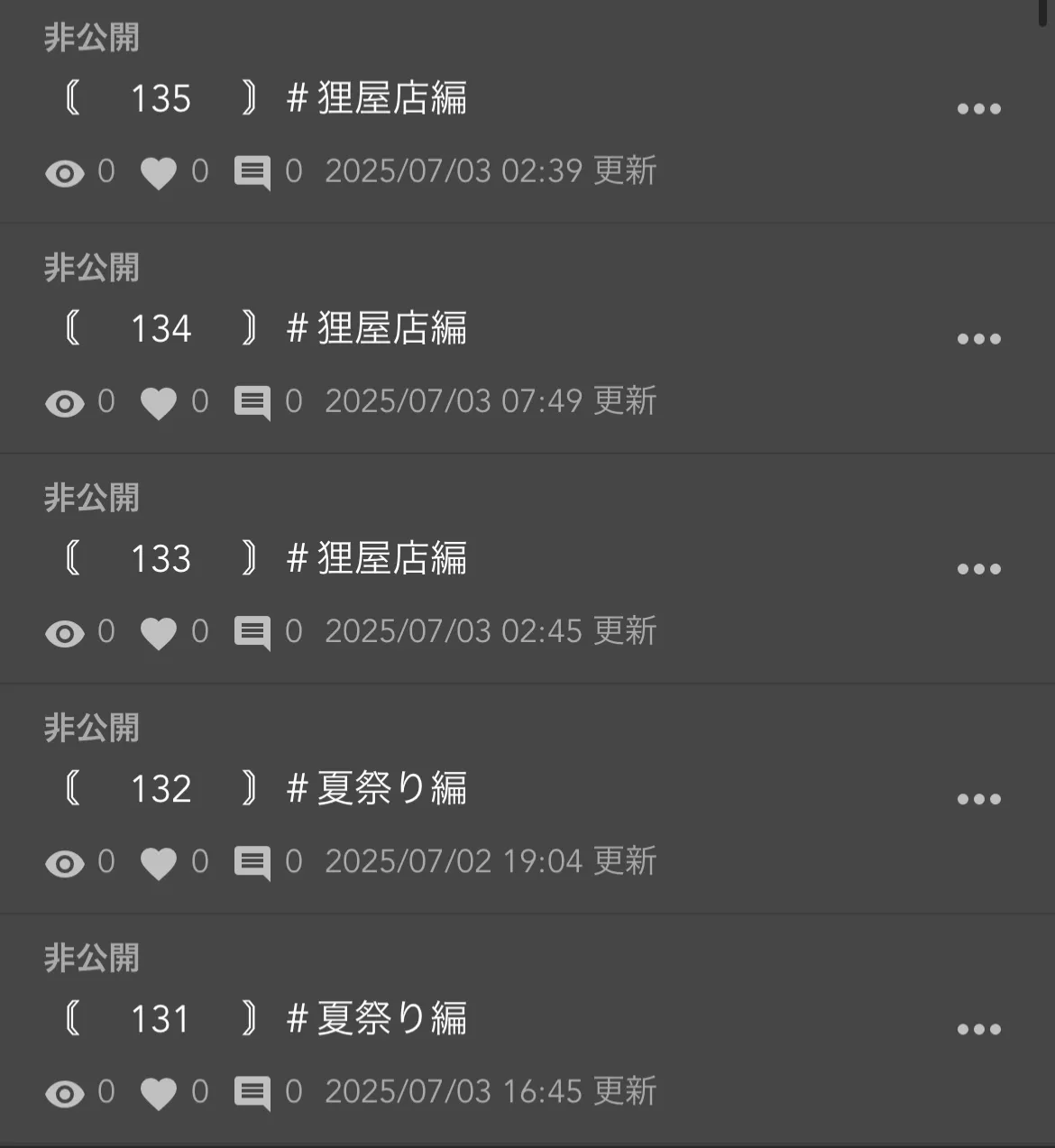Click the eye view icon on episode 133
Screen dimensions: 1055x1148
click(63, 632)
